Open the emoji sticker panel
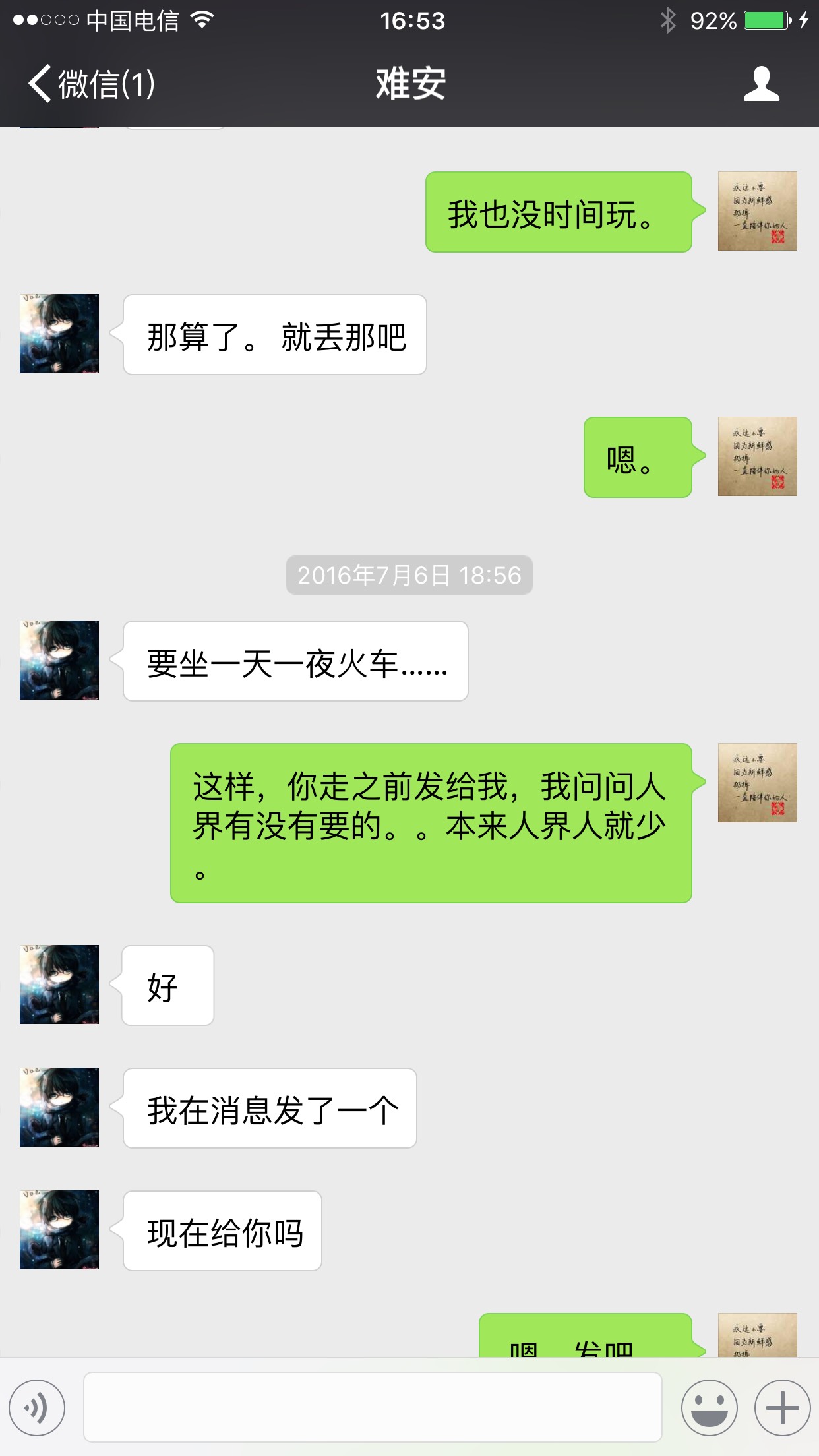Image resolution: width=819 pixels, height=1456 pixels. [x=709, y=1407]
